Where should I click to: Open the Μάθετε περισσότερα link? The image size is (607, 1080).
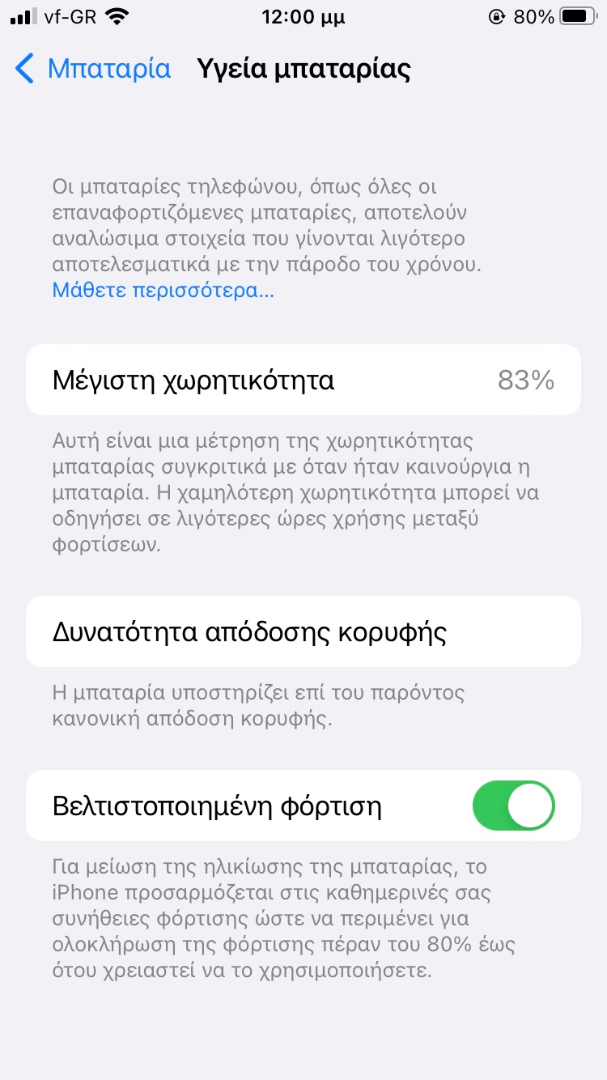(x=163, y=291)
